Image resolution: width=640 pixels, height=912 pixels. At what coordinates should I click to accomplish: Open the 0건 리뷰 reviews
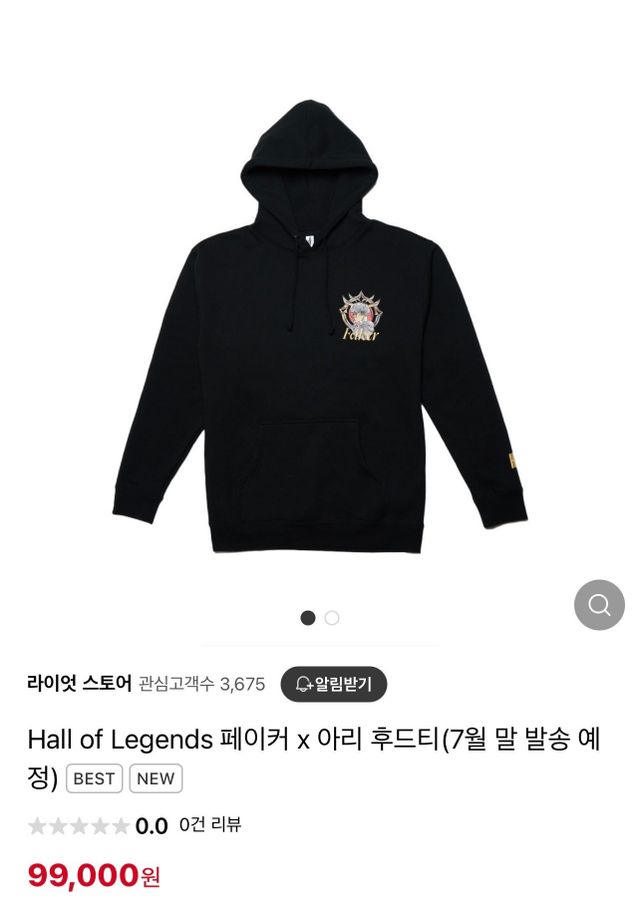point(210,825)
